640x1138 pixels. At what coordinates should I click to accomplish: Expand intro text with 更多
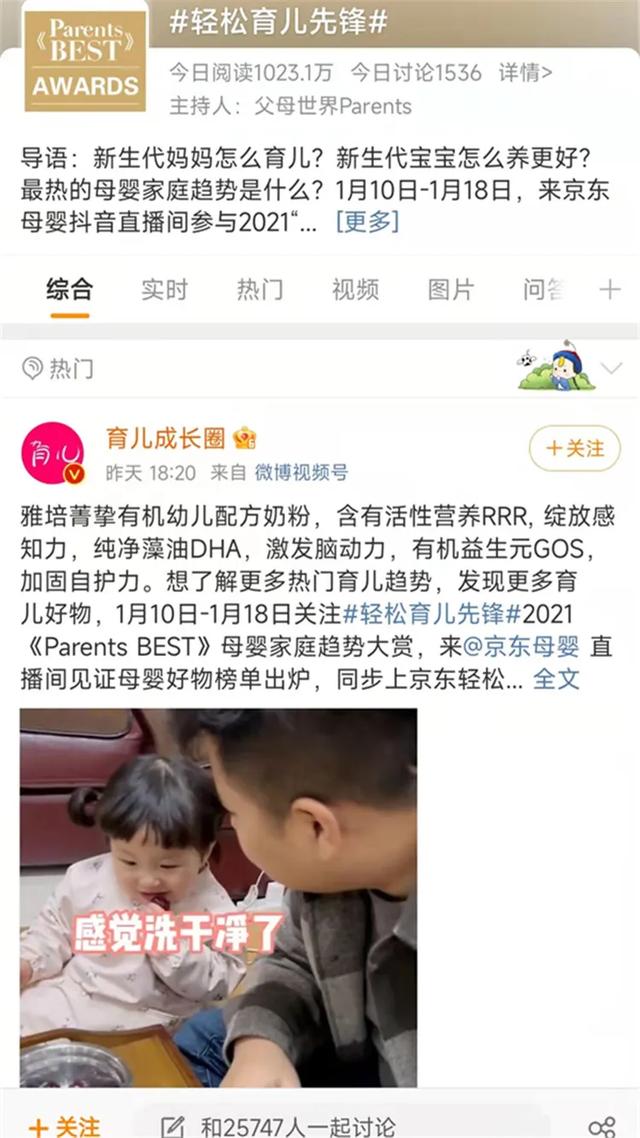367,222
